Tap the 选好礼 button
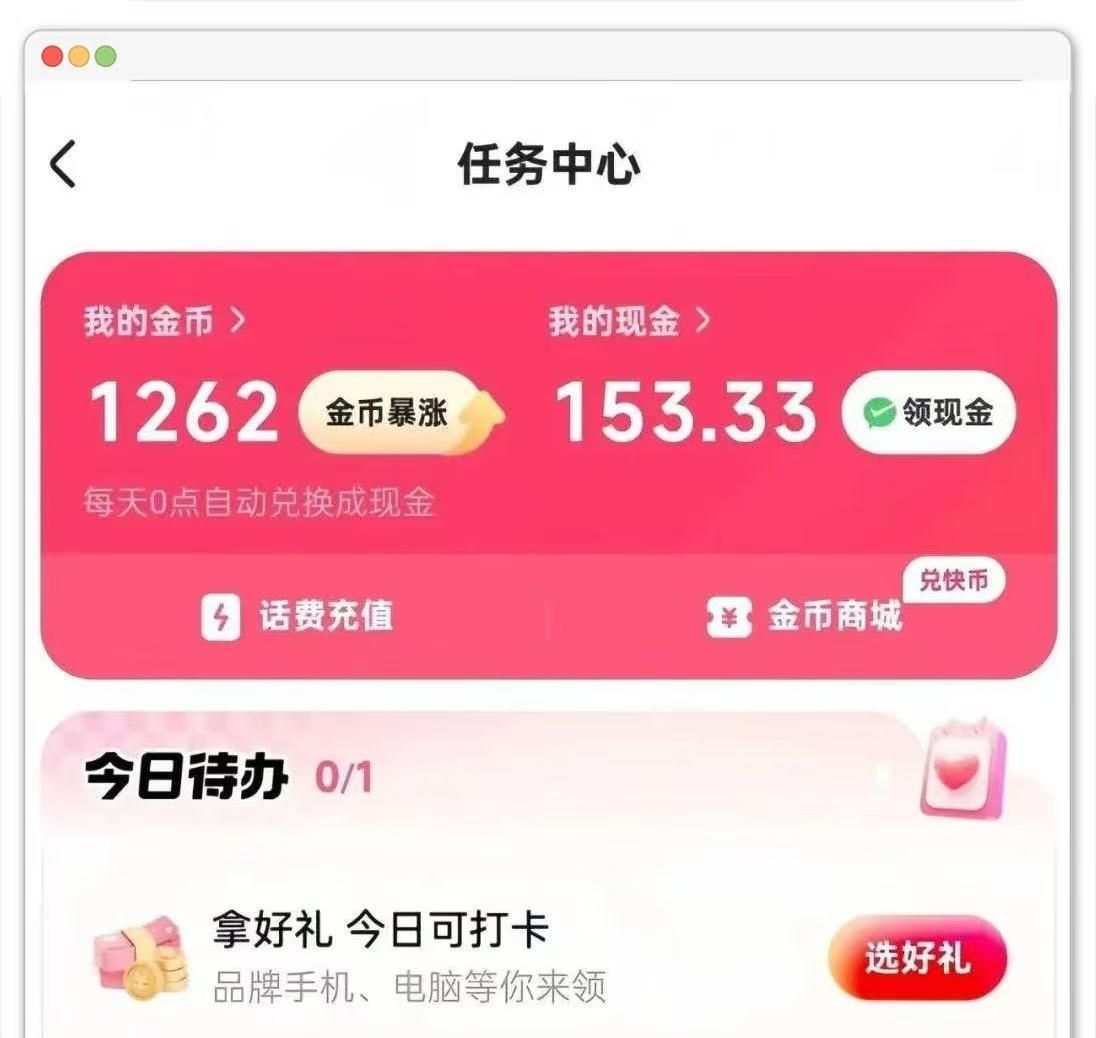Image resolution: width=1096 pixels, height=1038 pixels. pos(916,958)
